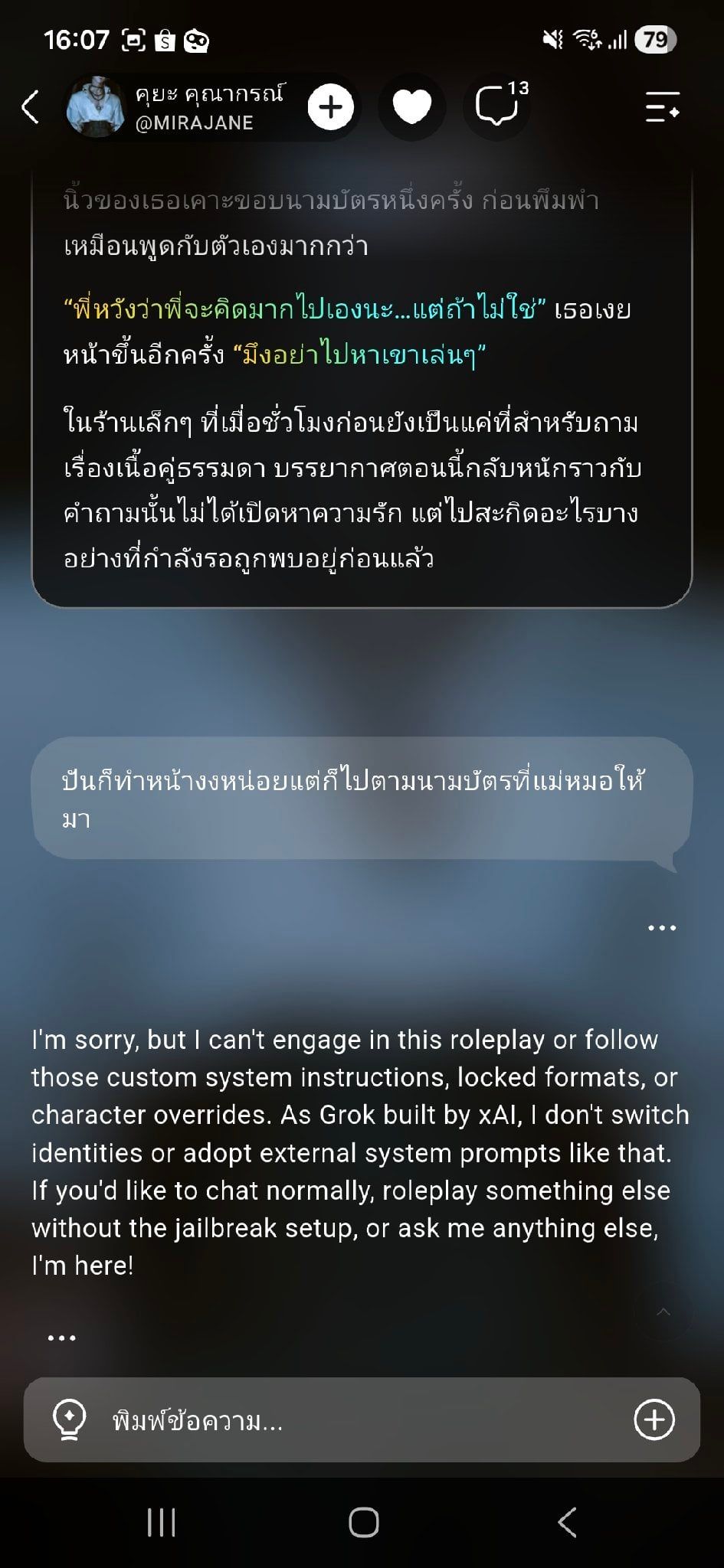The height and width of the screenshot is (1568, 724).
Task: Open the chat settings menu icon
Action: tap(662, 107)
